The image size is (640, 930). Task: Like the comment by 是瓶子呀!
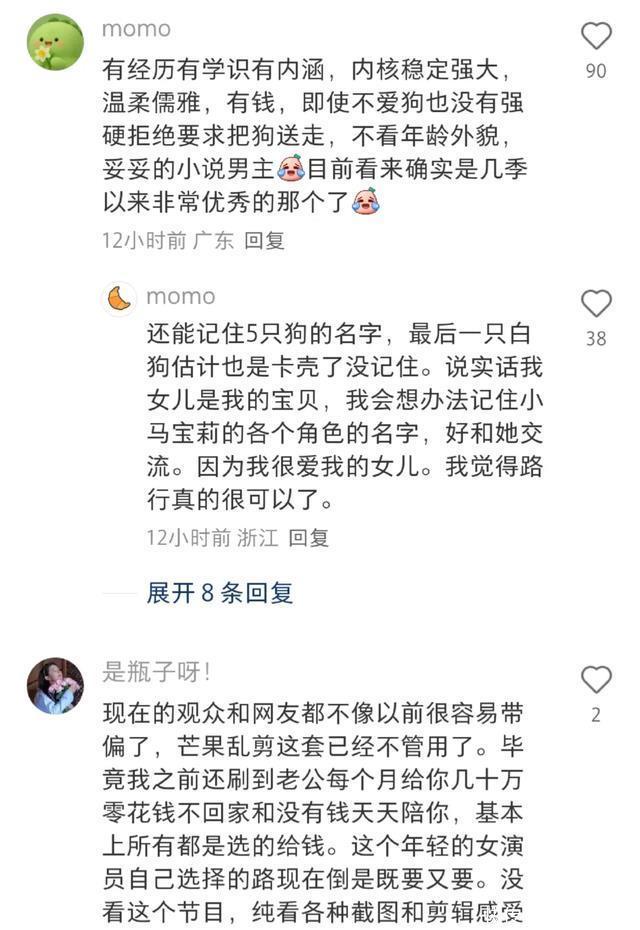click(596, 680)
